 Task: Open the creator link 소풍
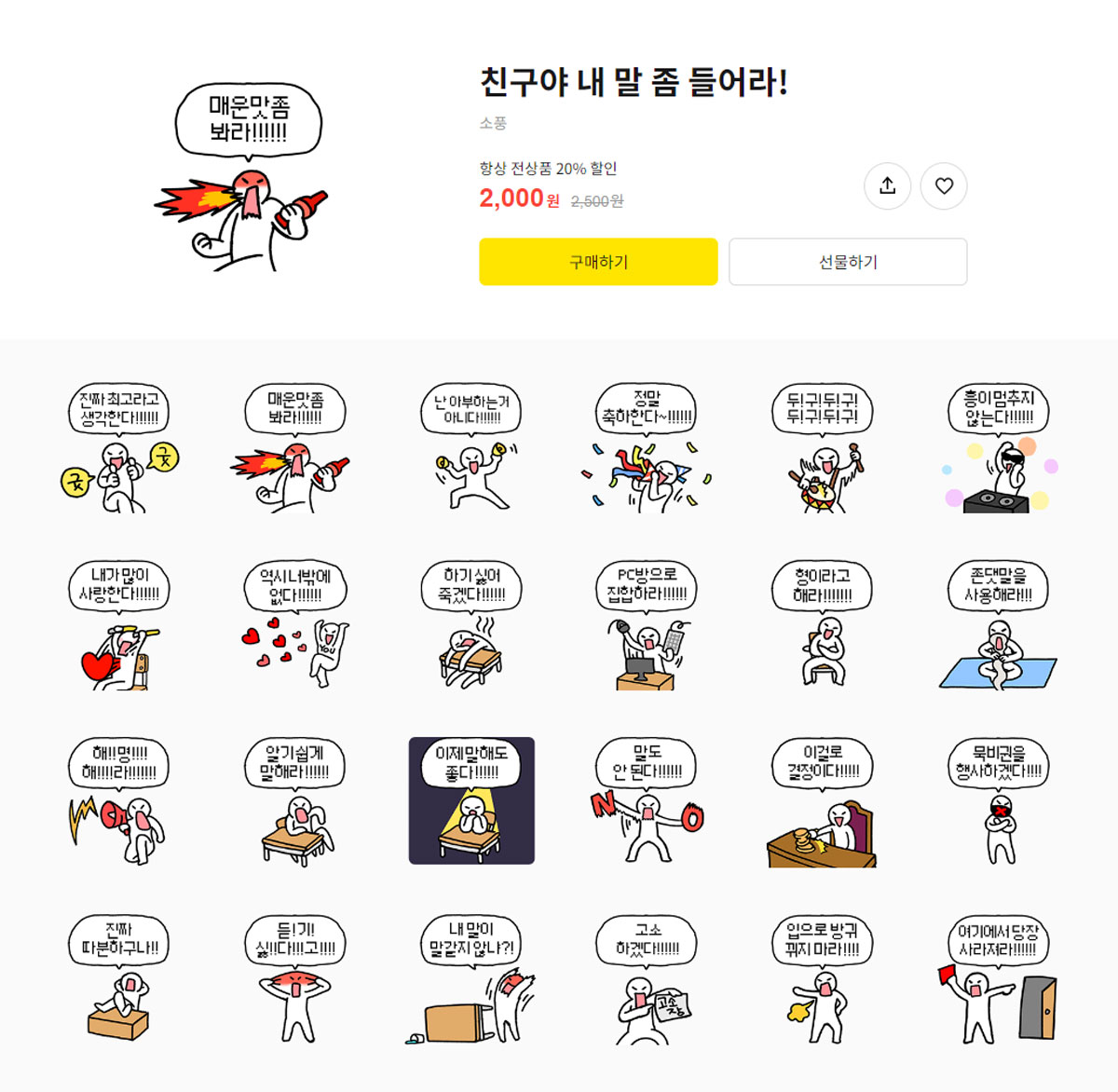[493, 123]
